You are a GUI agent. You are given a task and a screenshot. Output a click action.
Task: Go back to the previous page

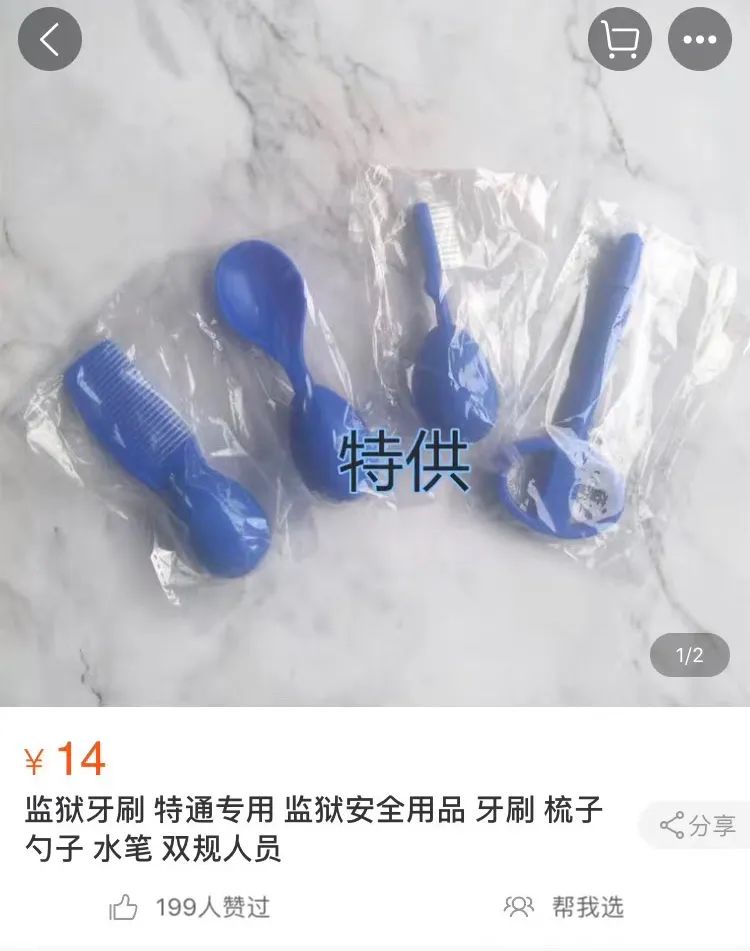click(x=49, y=40)
